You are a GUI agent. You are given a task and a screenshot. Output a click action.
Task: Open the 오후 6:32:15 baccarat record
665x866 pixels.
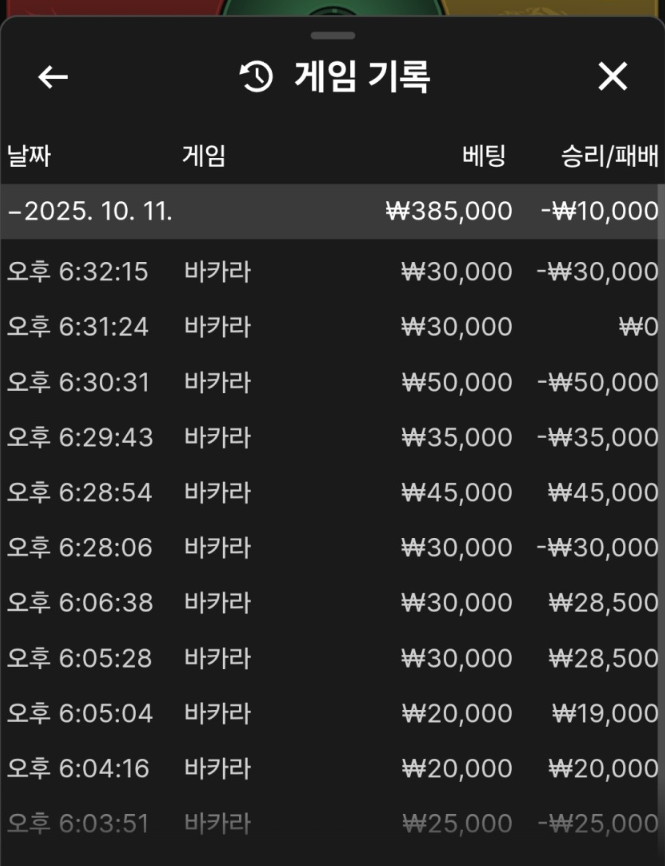click(x=332, y=271)
